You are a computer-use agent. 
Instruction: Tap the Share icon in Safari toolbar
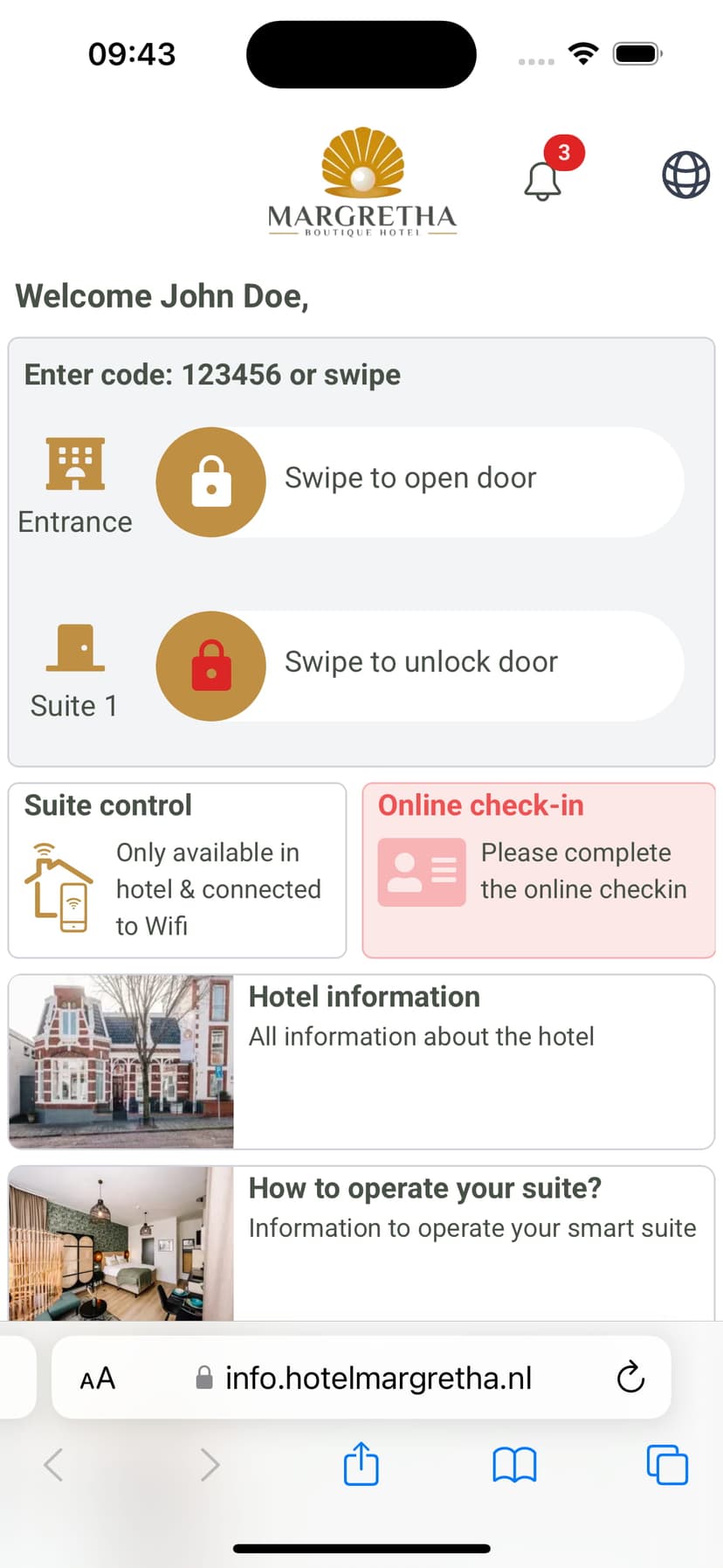361,1465
